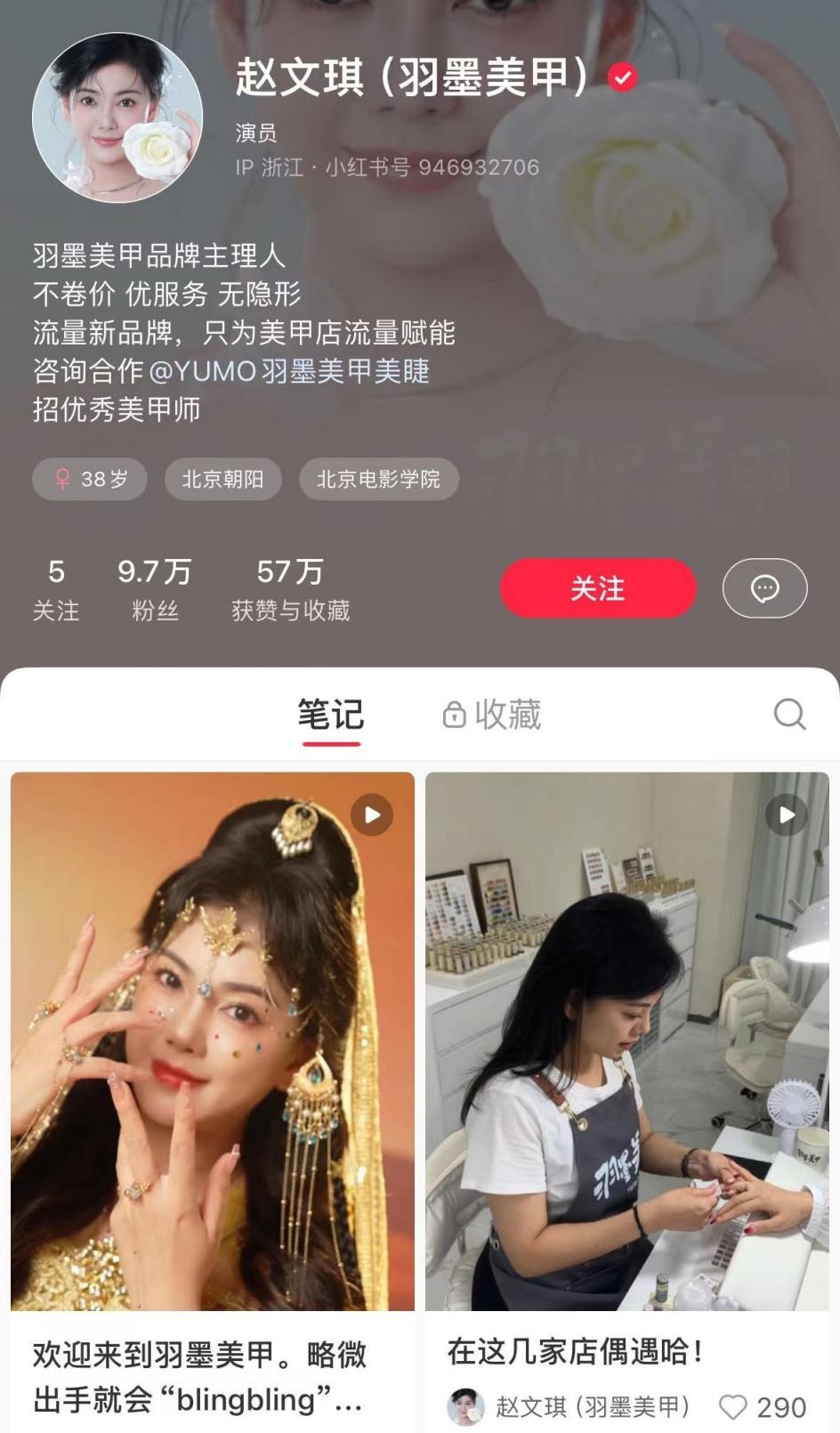View the 9.7万 粉丝 followers list
Viewport: 840px width, 1433px height.
(x=155, y=588)
